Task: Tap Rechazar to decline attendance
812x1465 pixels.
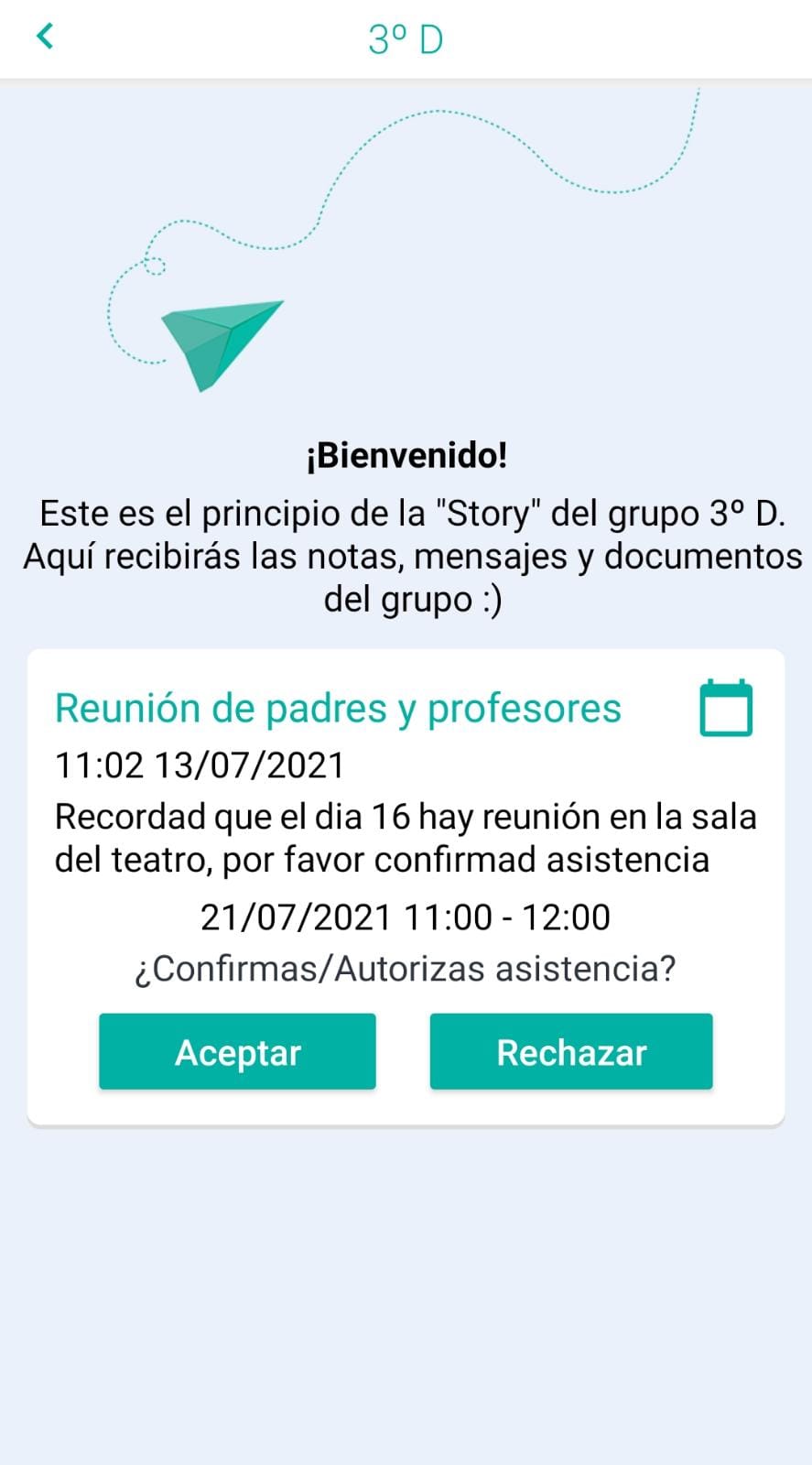Action: [x=571, y=1051]
